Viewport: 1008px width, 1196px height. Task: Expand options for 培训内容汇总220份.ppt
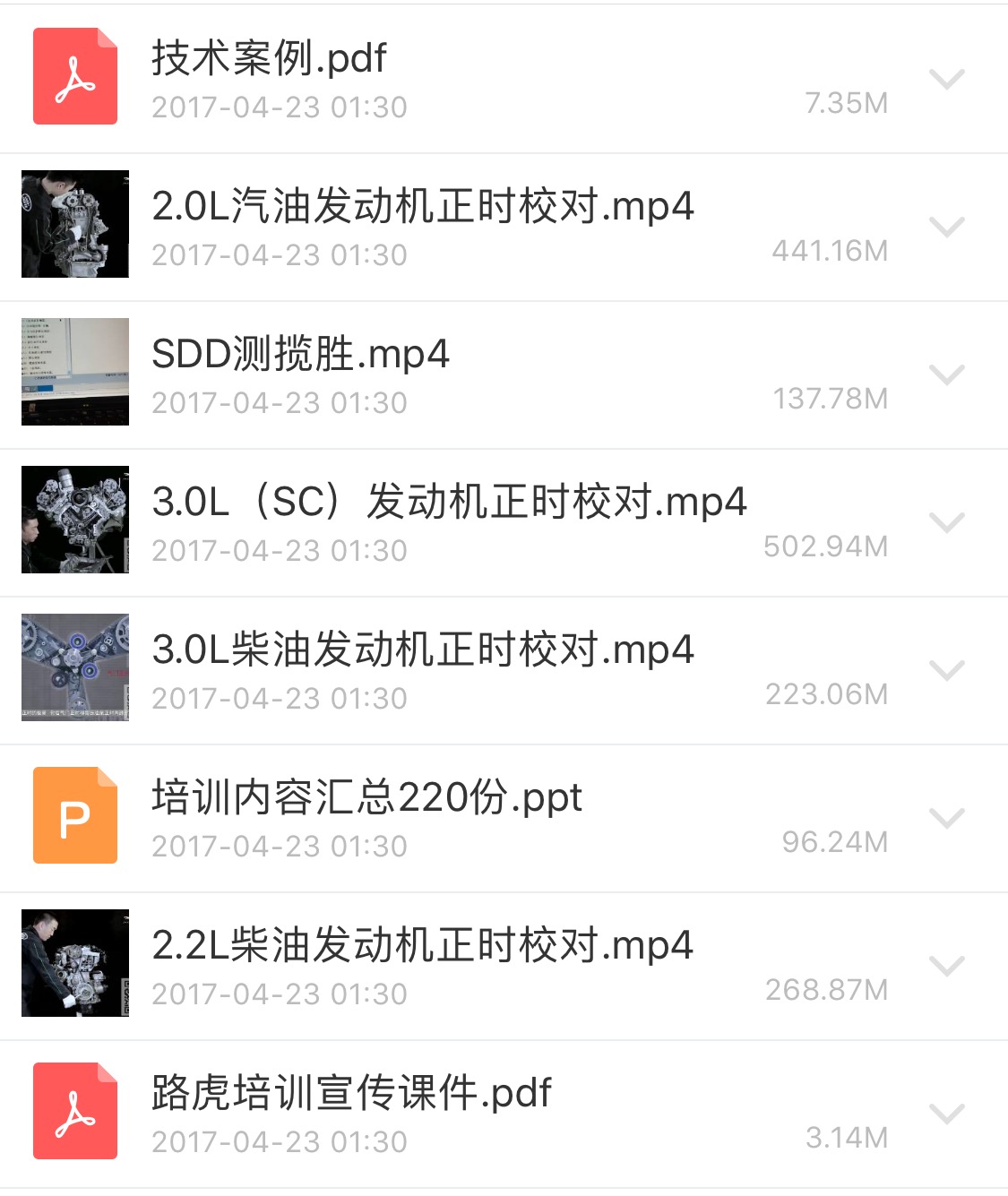[x=946, y=818]
